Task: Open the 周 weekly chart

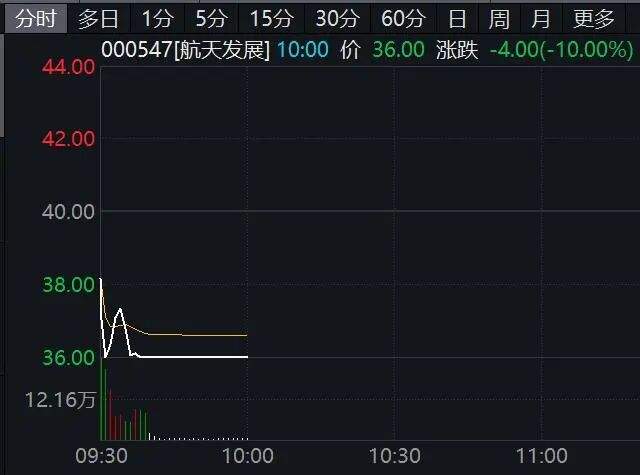Action: point(499,18)
